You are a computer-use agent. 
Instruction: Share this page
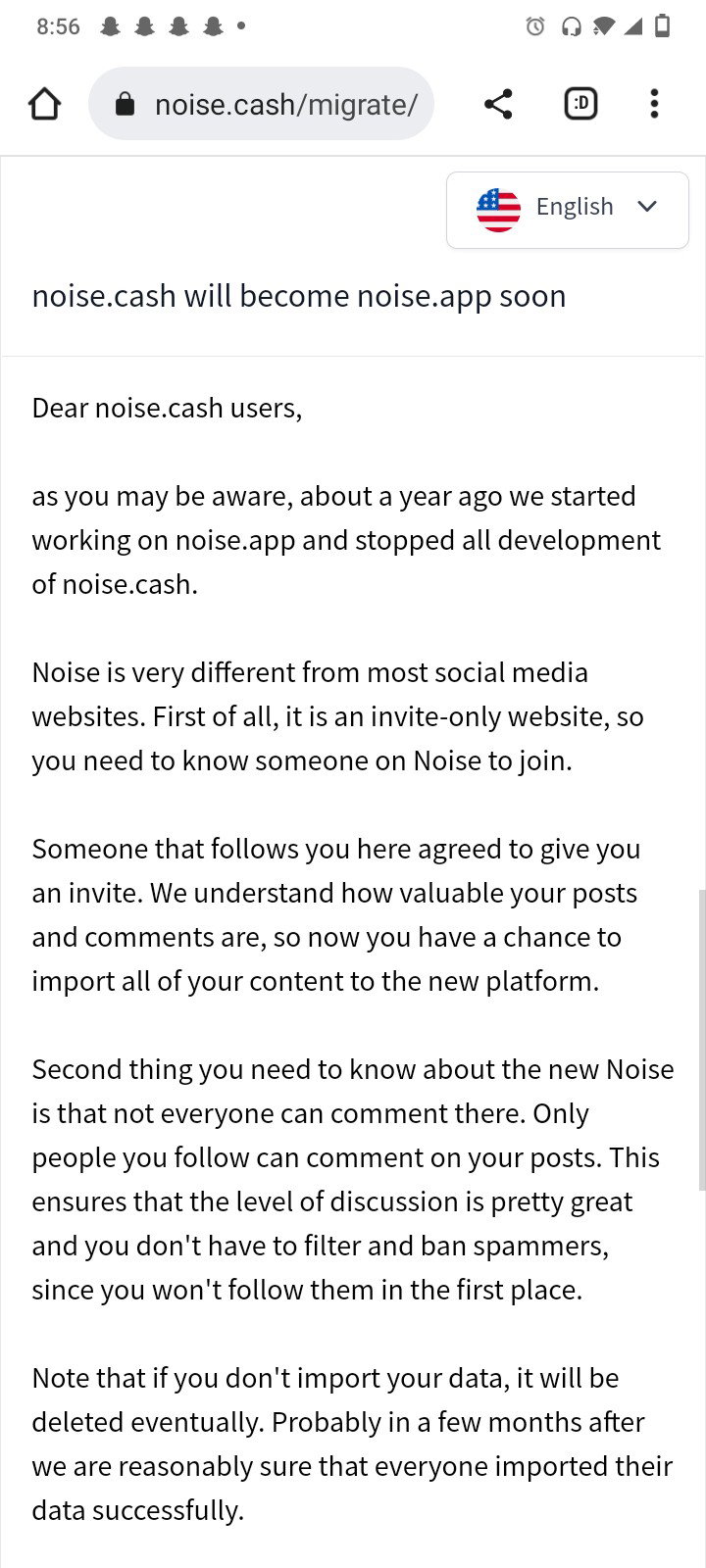498,104
